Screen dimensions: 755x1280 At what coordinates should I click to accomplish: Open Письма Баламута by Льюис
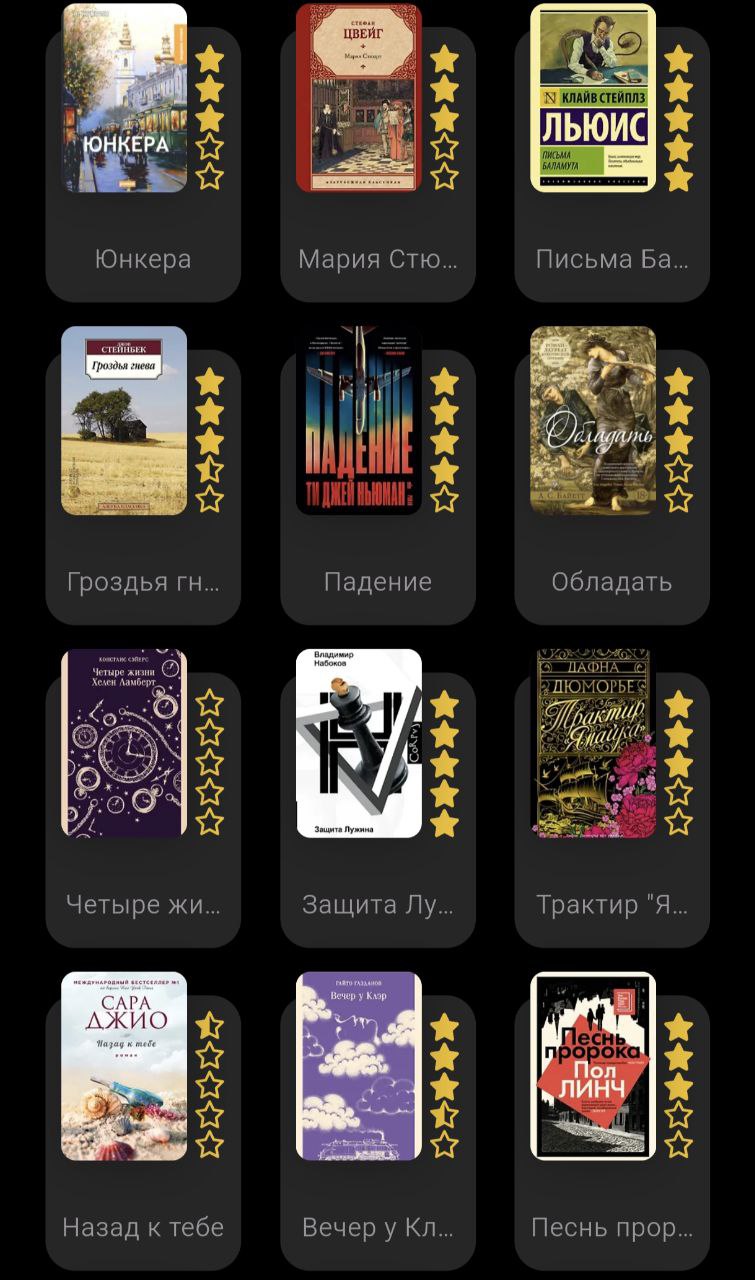(x=593, y=98)
